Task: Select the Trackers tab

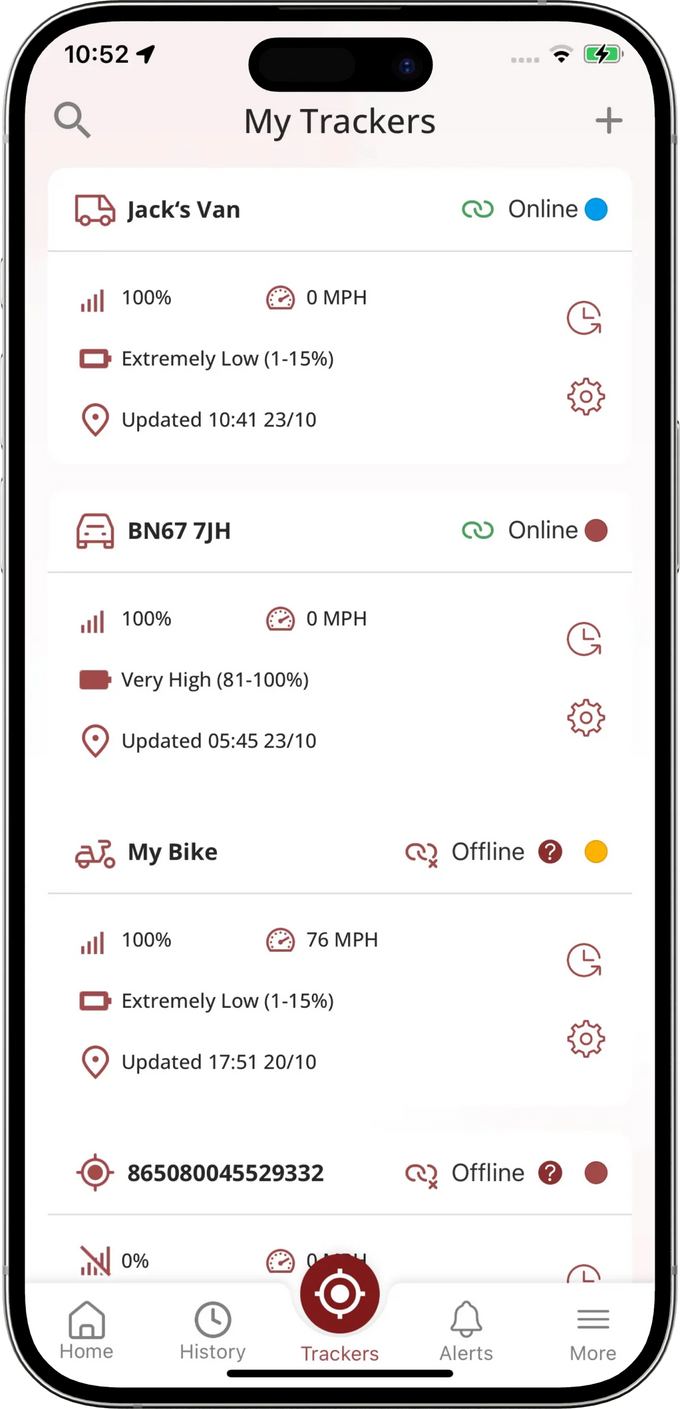Action: [x=339, y=1310]
